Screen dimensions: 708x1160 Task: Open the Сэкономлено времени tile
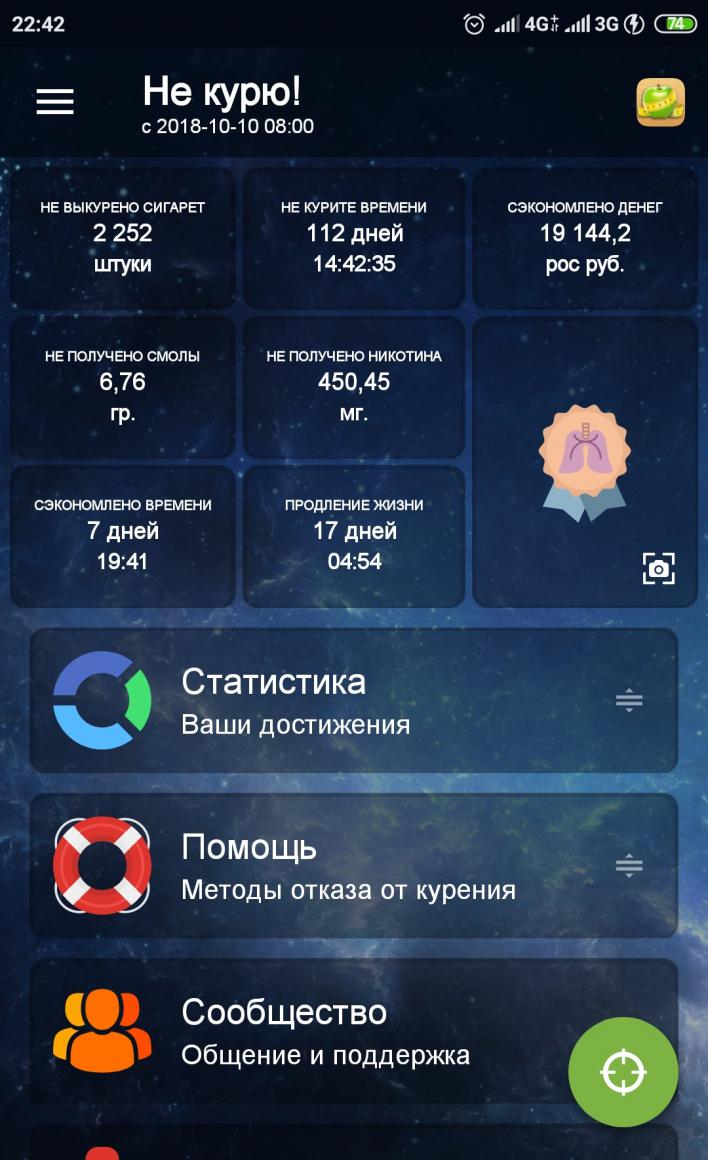(x=123, y=535)
